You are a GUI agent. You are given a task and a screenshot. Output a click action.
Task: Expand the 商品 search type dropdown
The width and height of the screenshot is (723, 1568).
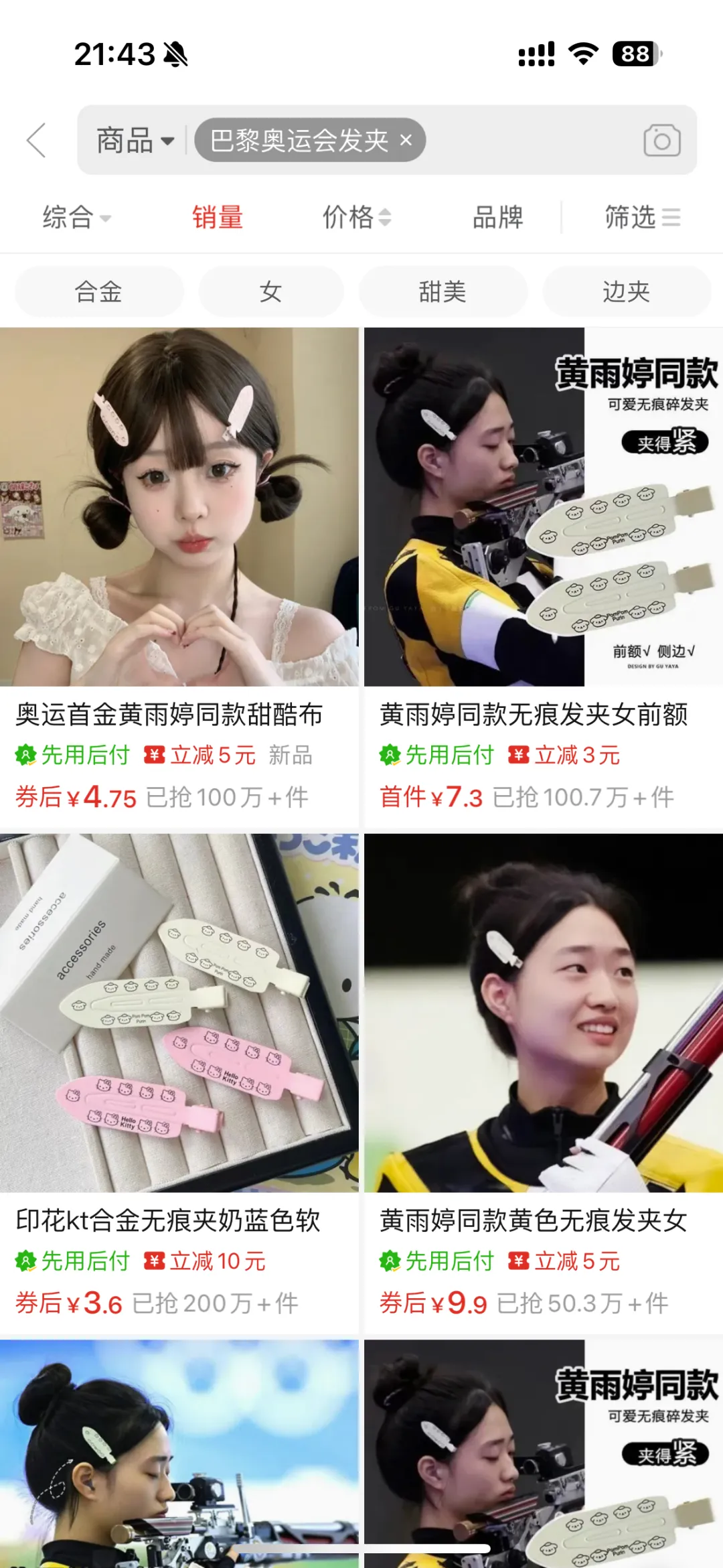coord(135,141)
